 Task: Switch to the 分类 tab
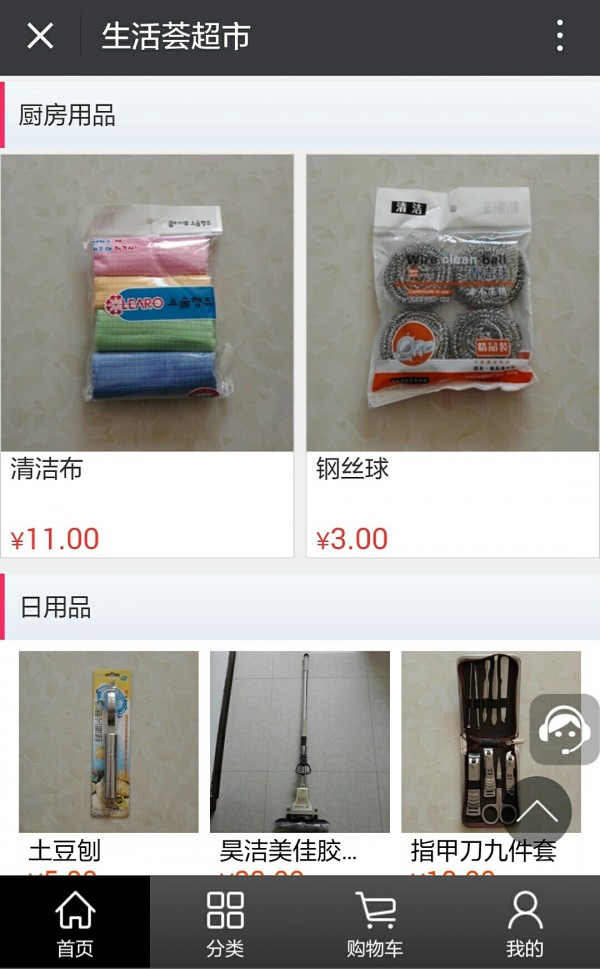(225, 923)
